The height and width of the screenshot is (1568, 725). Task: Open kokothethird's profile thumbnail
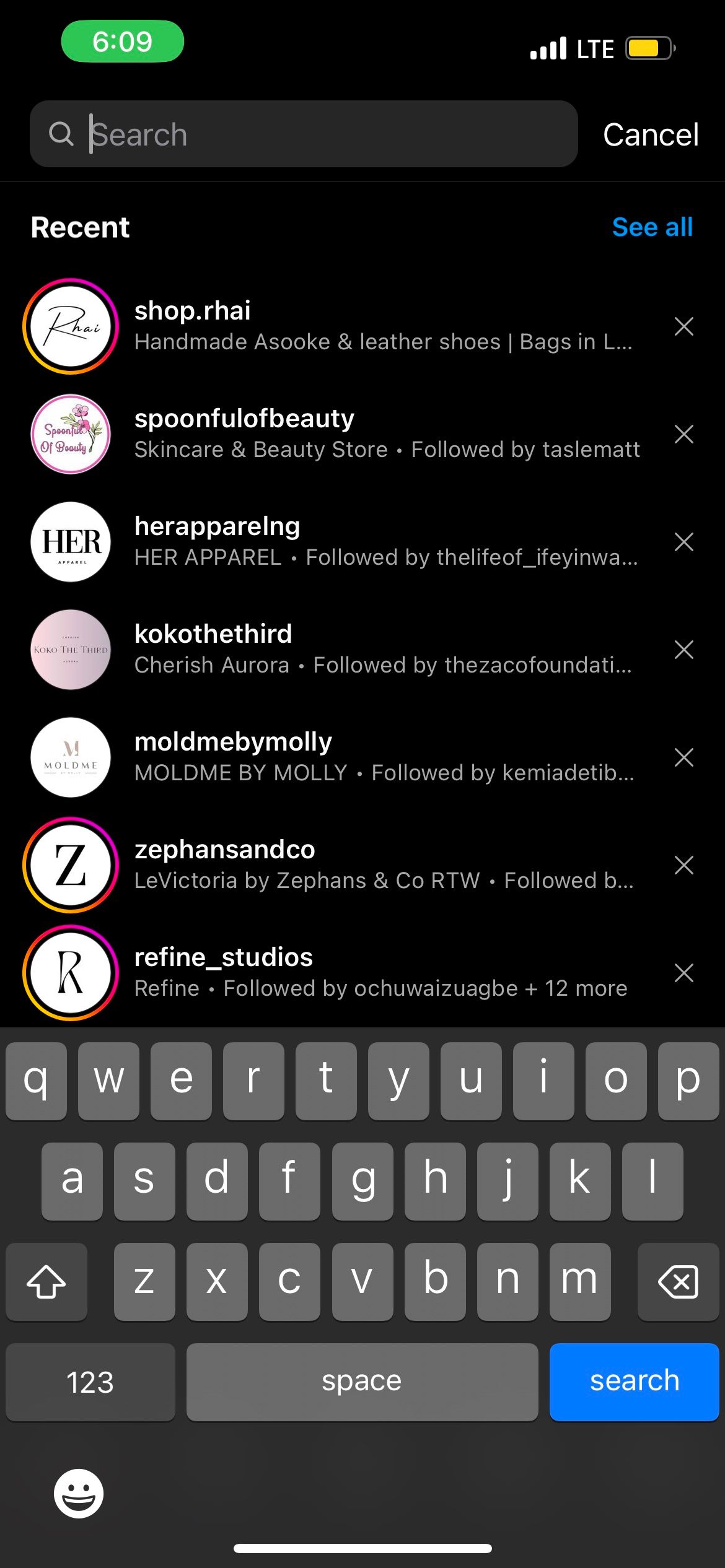point(70,650)
